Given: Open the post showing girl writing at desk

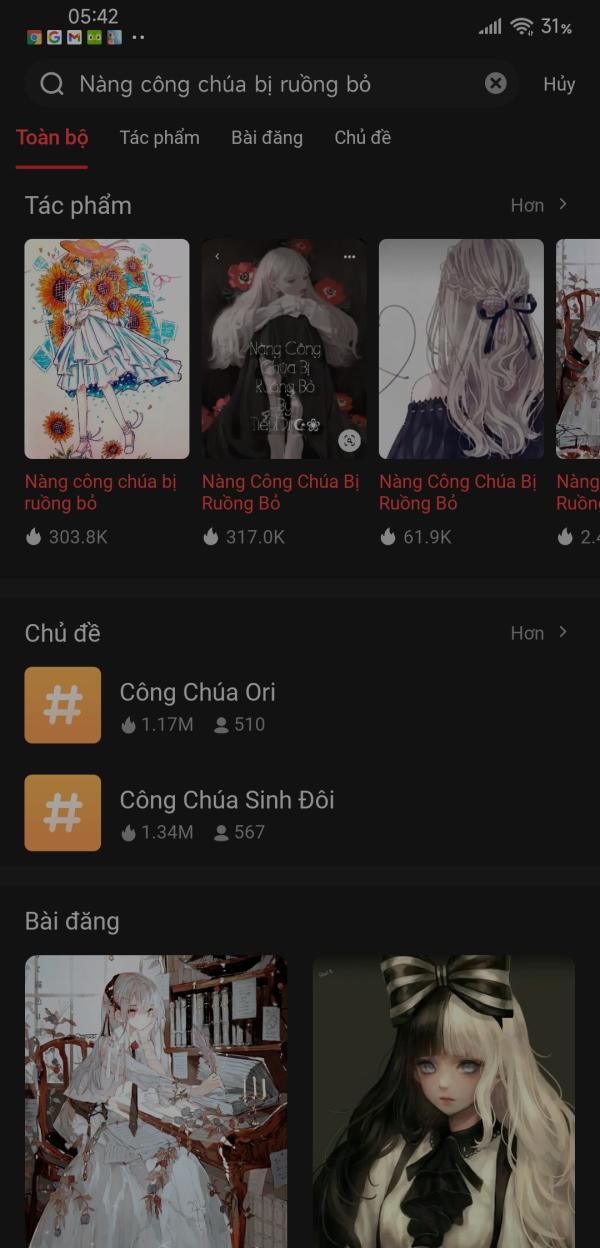Looking at the screenshot, I should [156, 1100].
